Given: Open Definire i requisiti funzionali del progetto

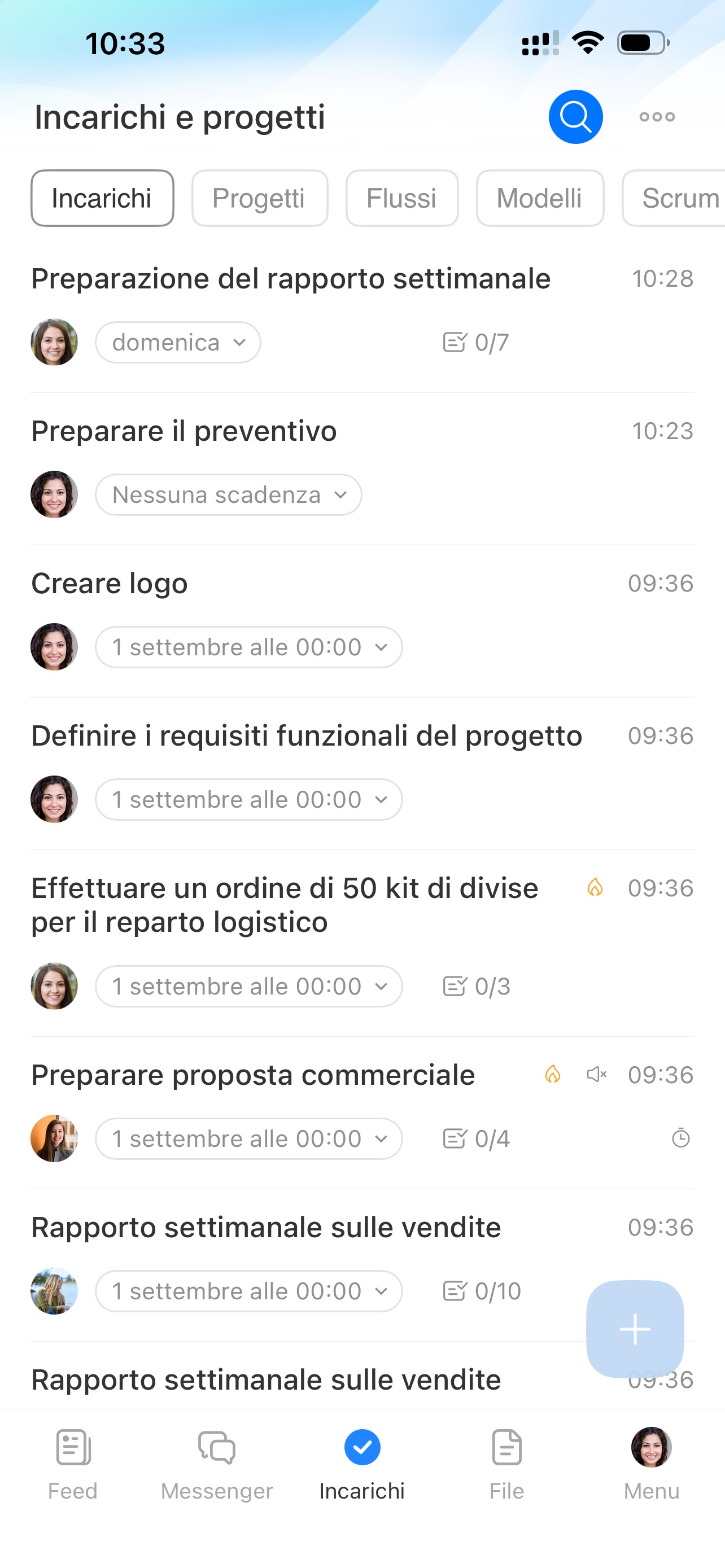Looking at the screenshot, I should coord(307,735).
